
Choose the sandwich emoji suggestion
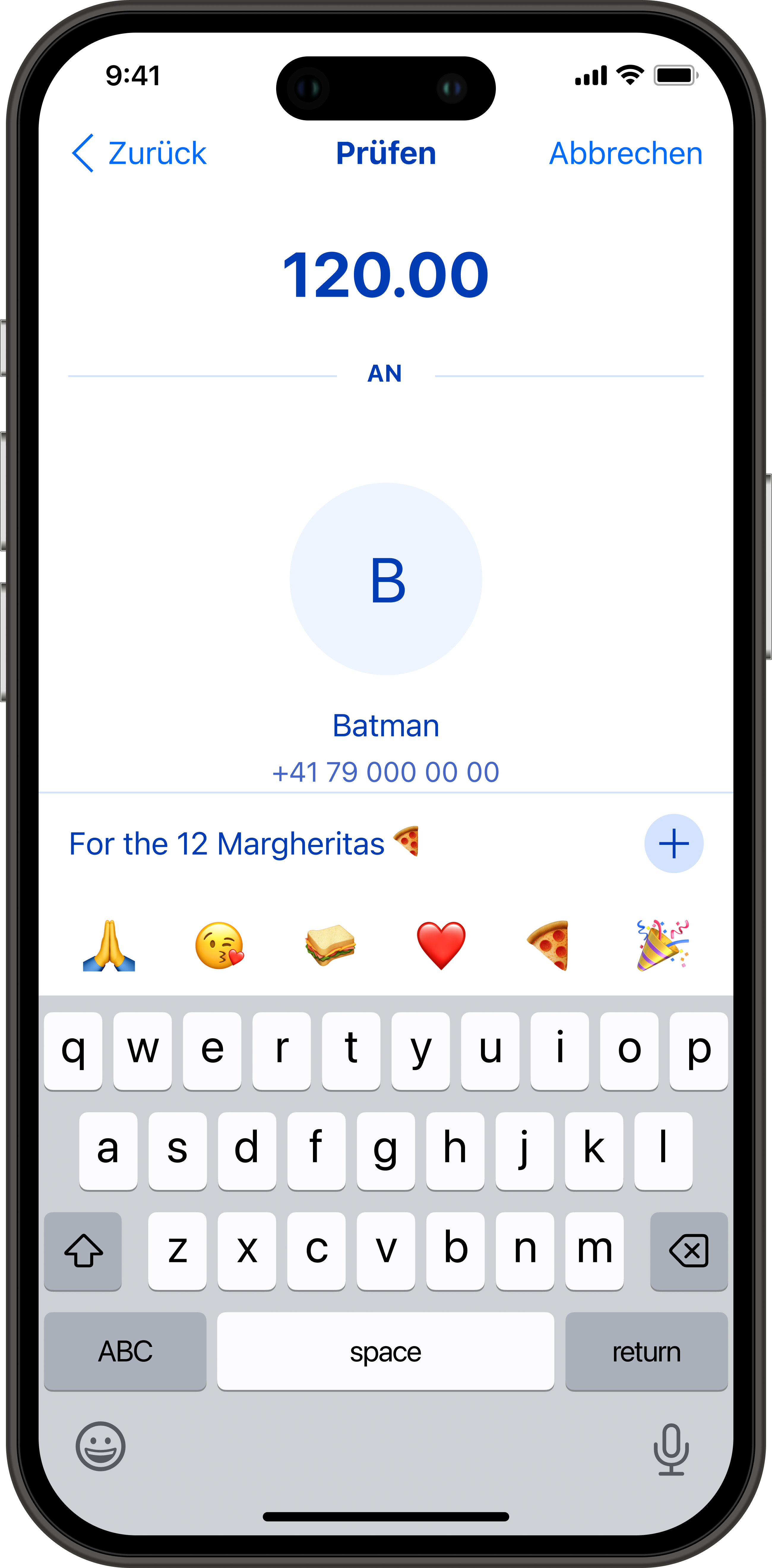click(330, 945)
